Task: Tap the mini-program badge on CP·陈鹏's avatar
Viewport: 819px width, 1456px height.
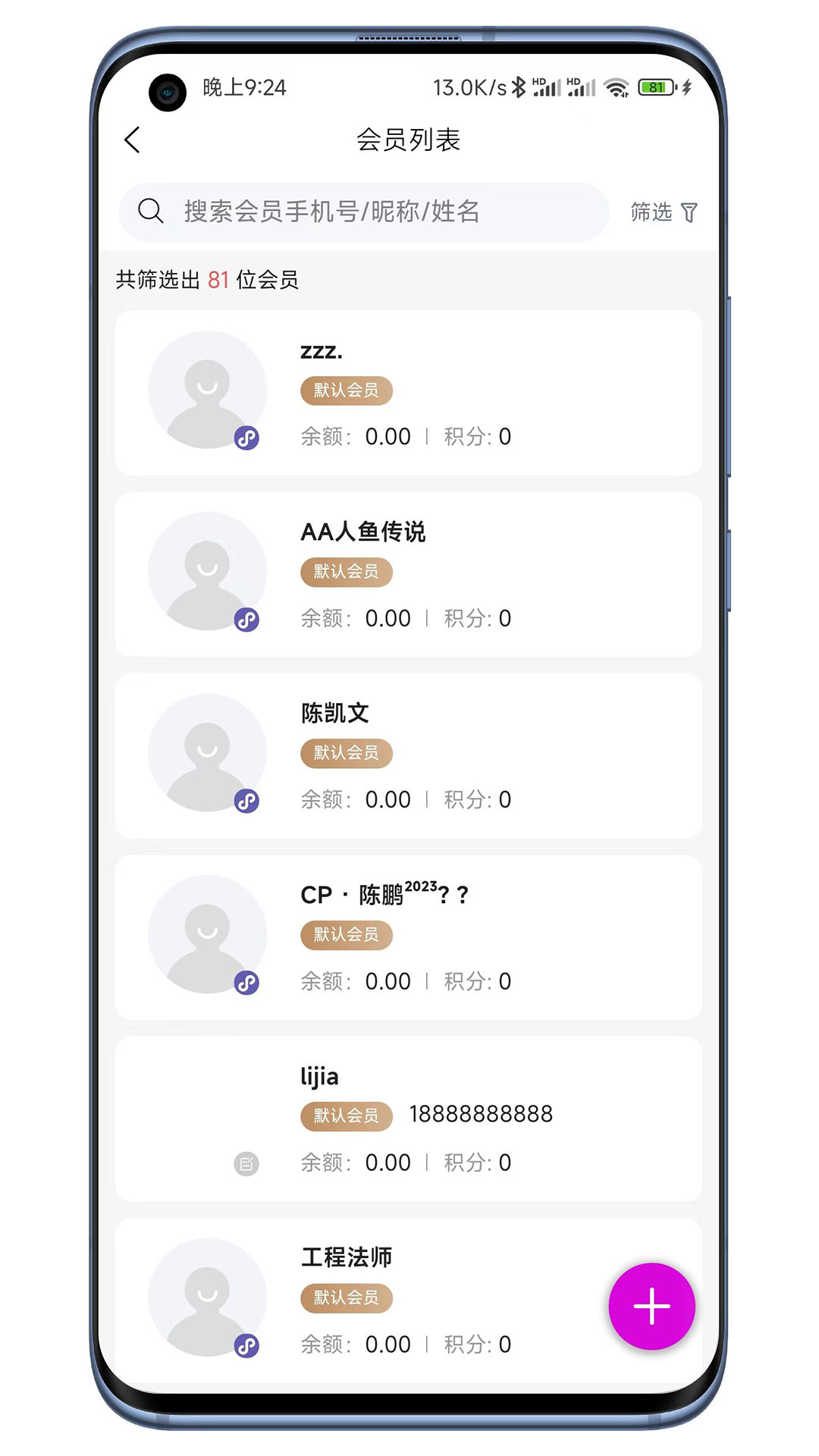Action: tap(245, 983)
